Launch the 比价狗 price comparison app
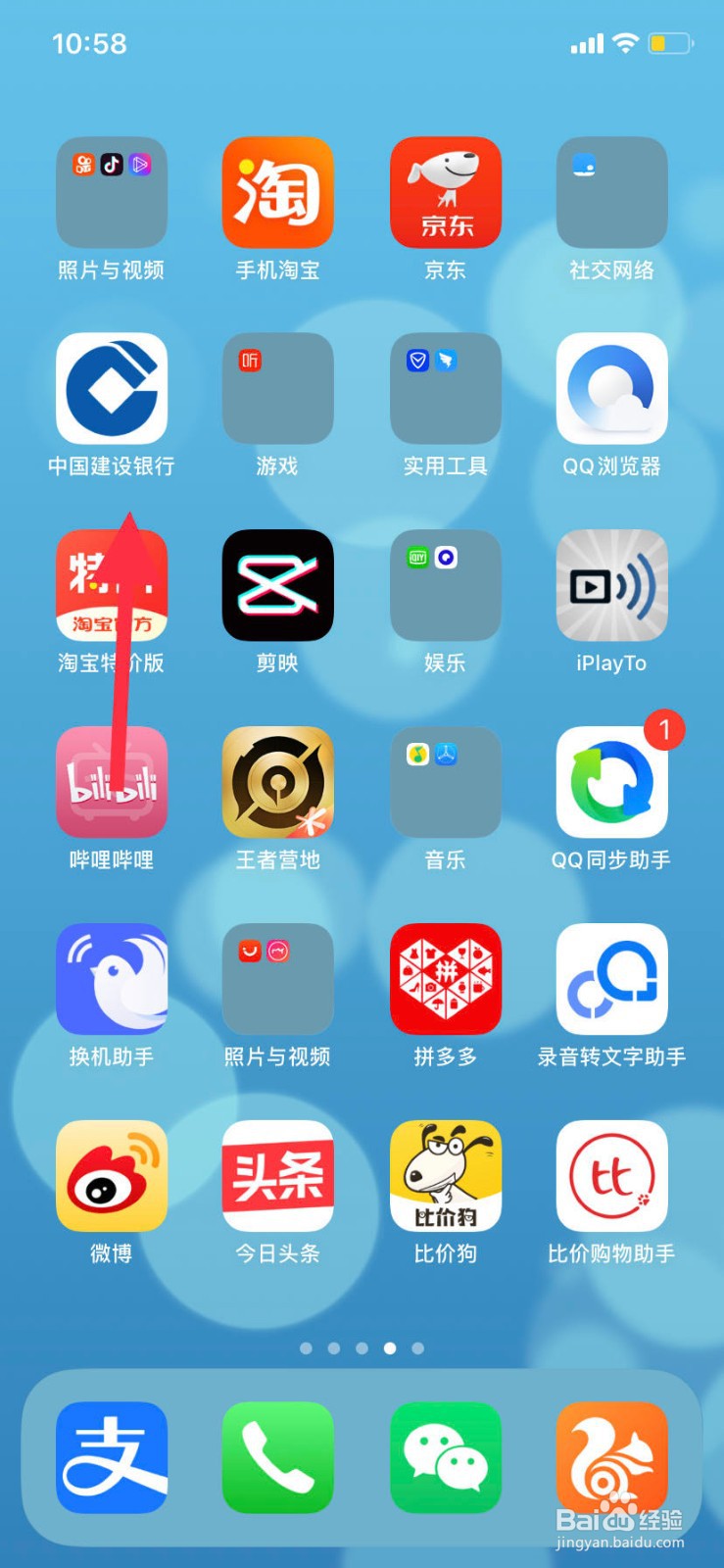Image resolution: width=724 pixels, height=1568 pixels. pos(445,1176)
